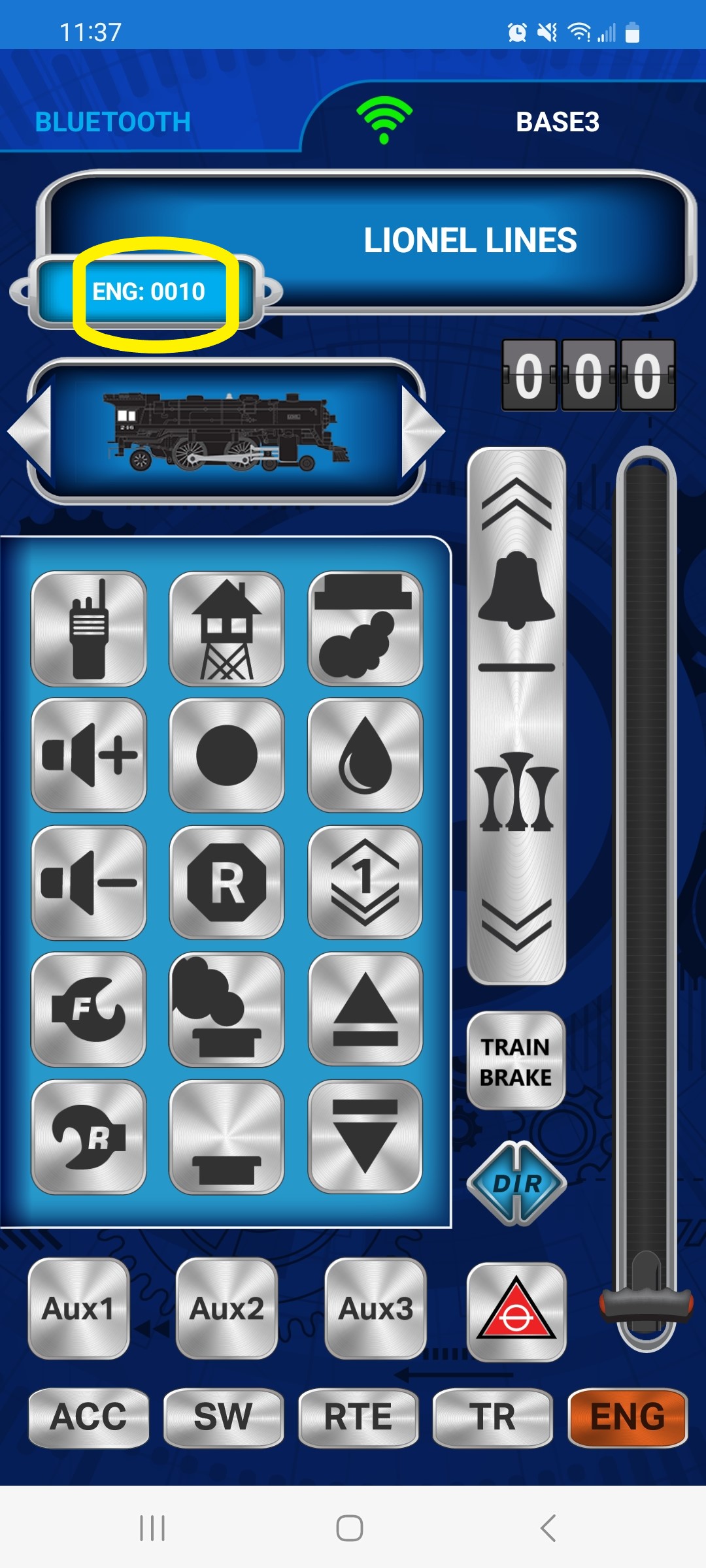Fire the front coupler

tap(89, 1009)
